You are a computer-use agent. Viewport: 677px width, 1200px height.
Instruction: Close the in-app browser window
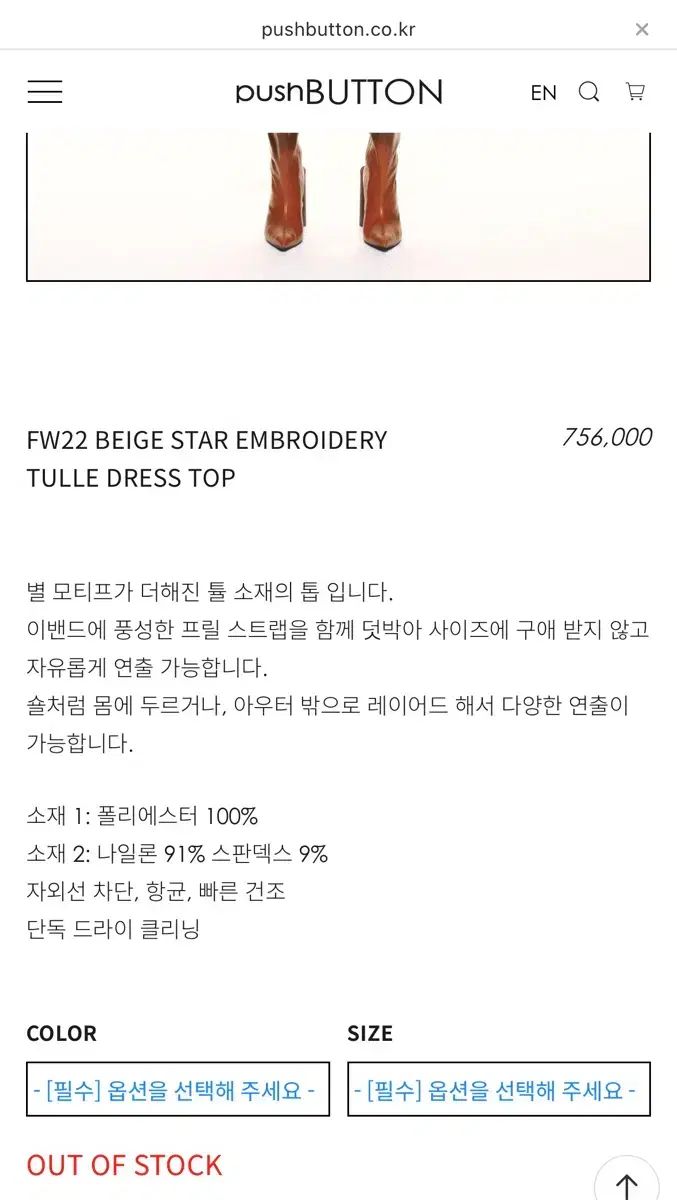(642, 30)
